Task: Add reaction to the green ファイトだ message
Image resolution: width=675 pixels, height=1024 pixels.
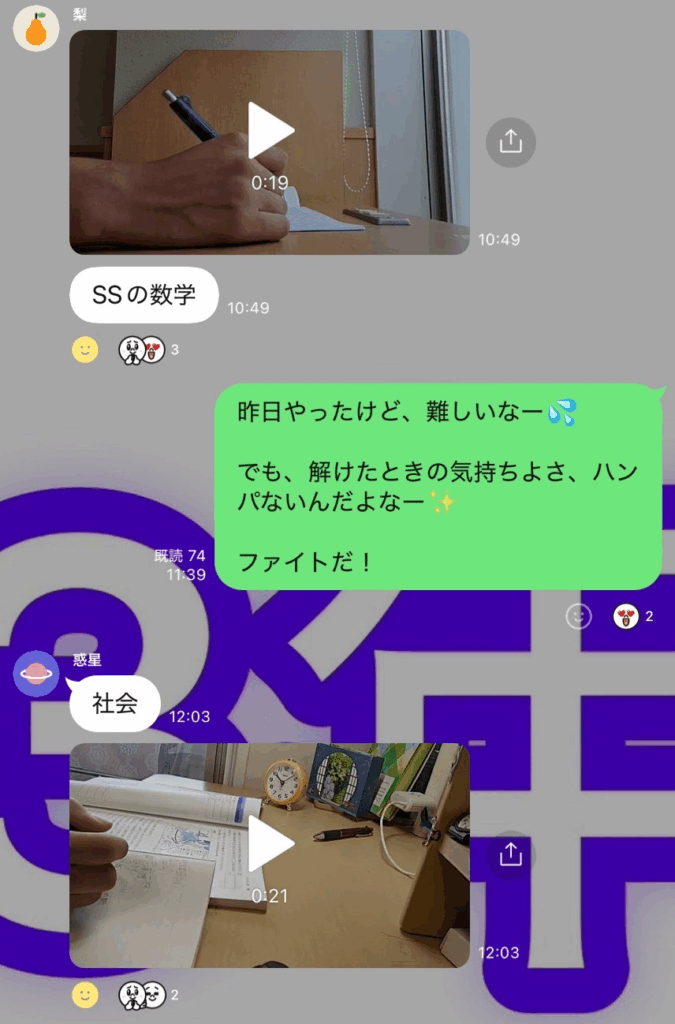Action: click(578, 617)
